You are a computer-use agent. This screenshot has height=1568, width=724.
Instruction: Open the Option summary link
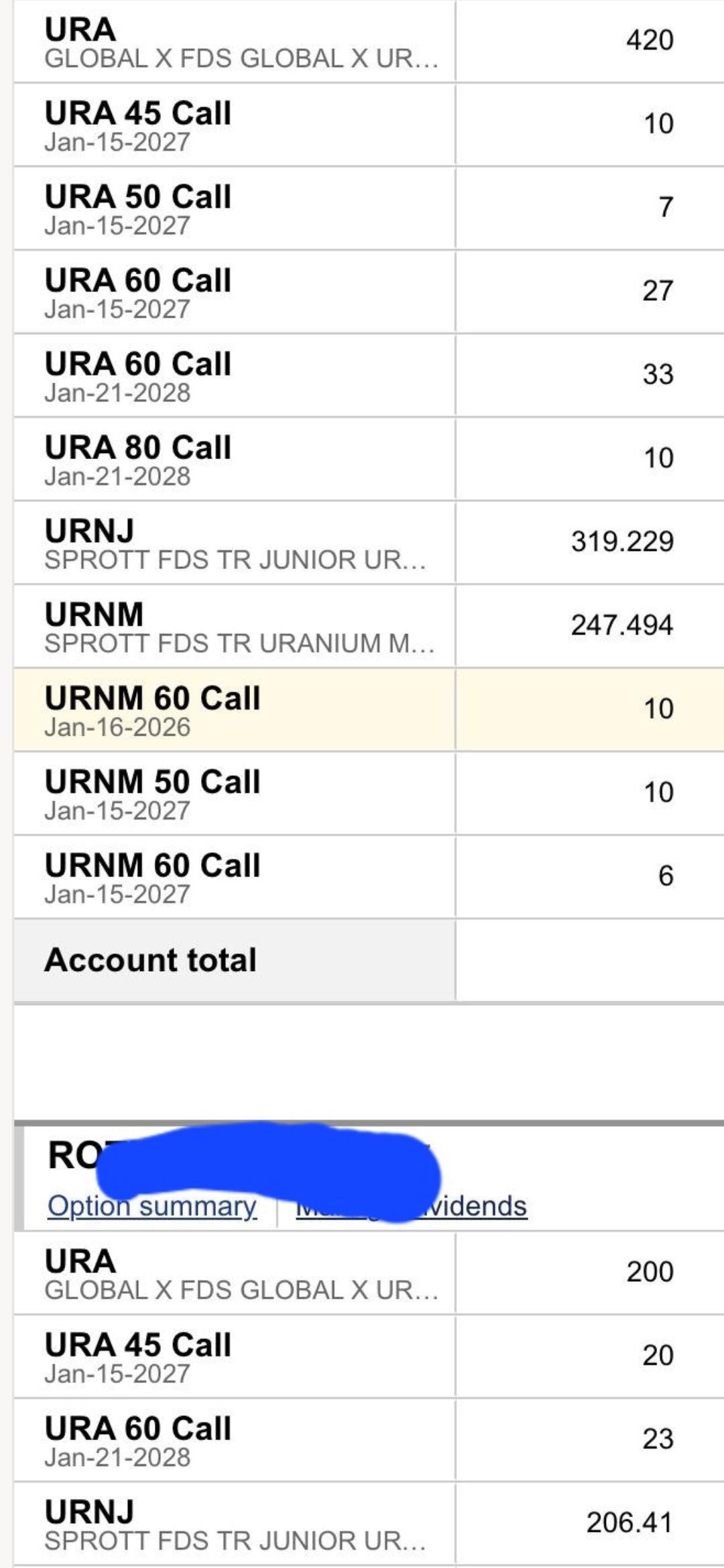152,1206
